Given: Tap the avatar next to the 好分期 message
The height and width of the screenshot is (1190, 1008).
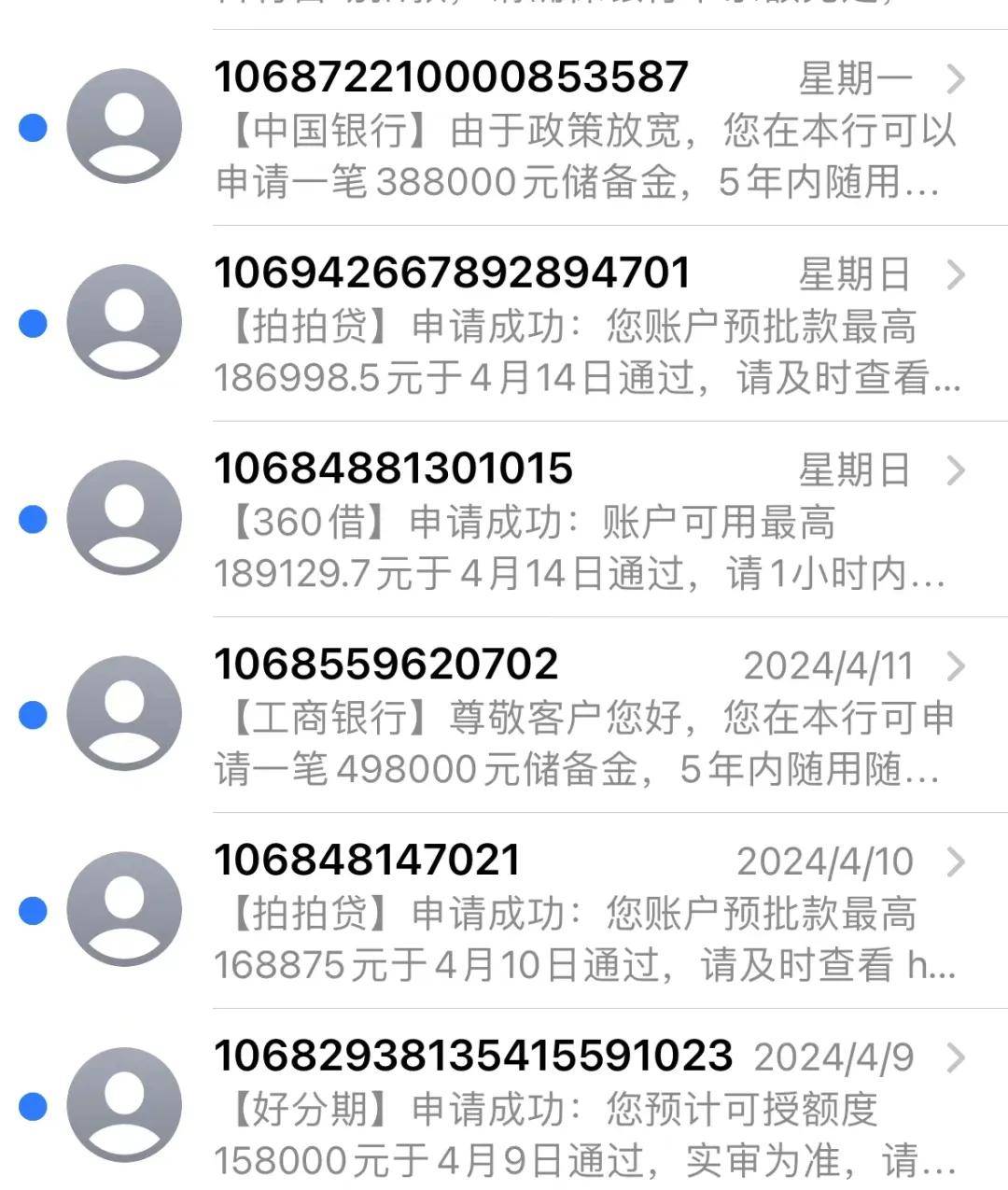Looking at the screenshot, I should [124, 1106].
